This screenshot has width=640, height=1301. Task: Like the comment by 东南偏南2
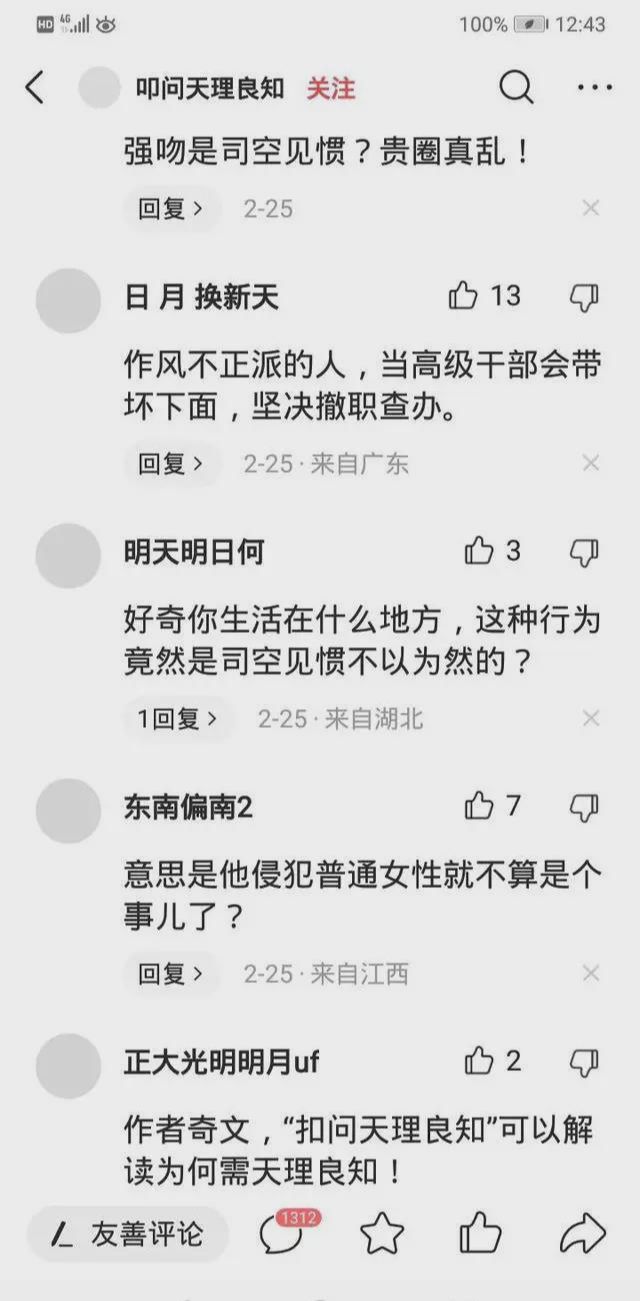[480, 806]
